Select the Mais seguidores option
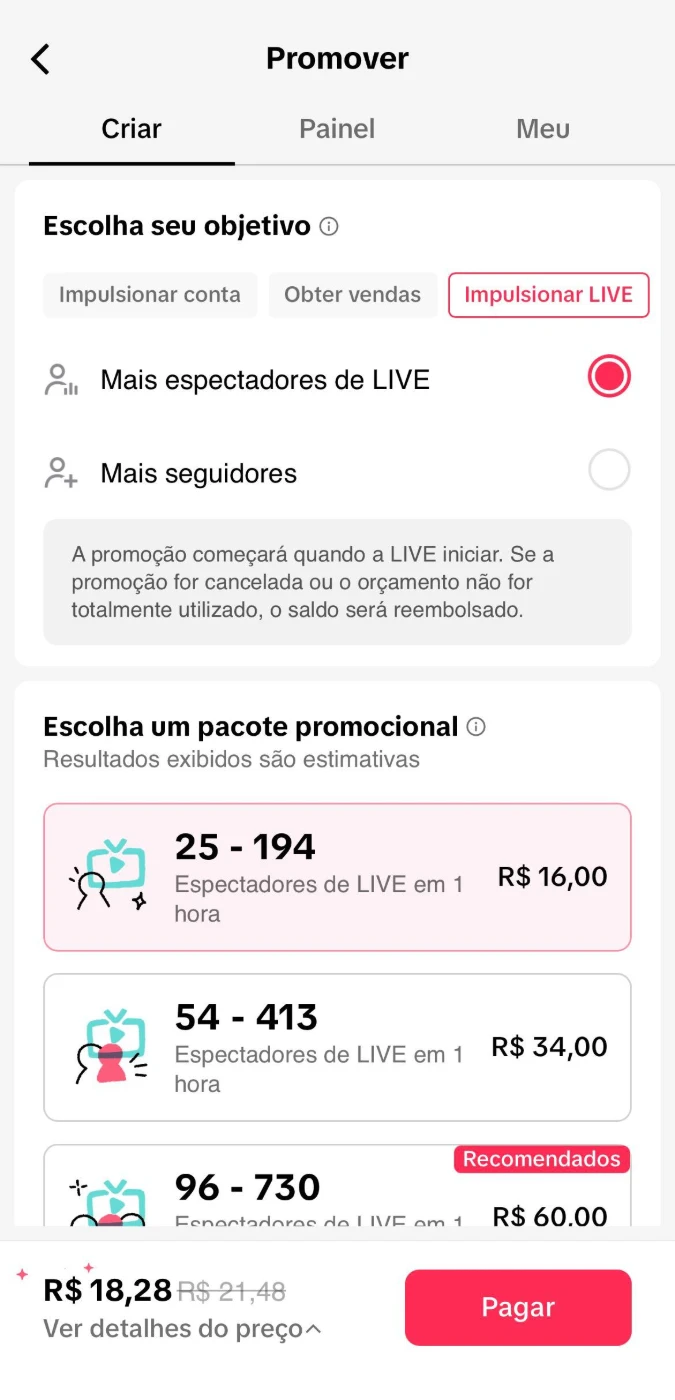The width and height of the screenshot is (675, 1400). [609, 470]
